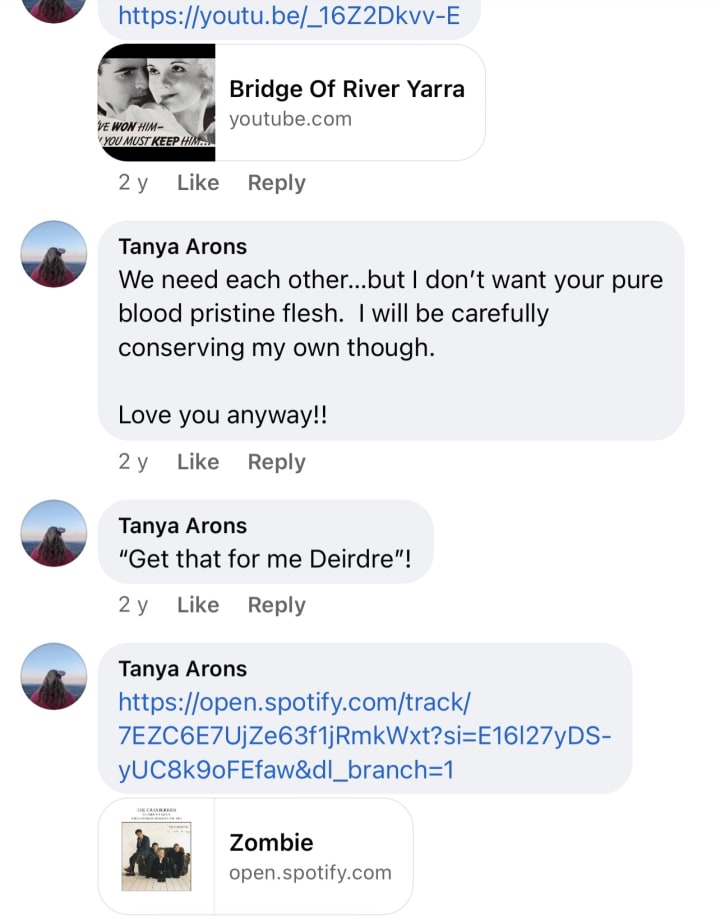This screenshot has height=922, width=720.
Task: Reply to 'Get that for me Deirdre' comment
Action: (x=276, y=605)
